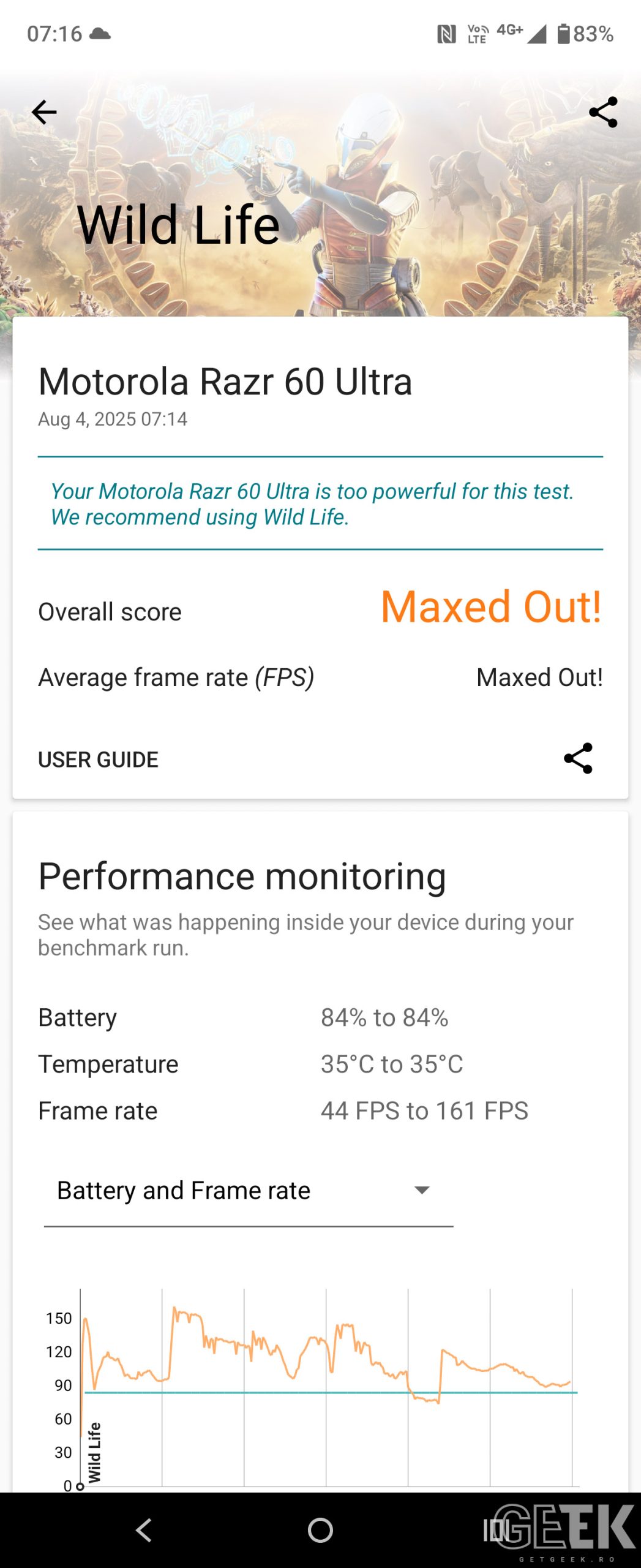The image size is (641, 1568).
Task: Go back using the top-left arrow
Action: [44, 112]
